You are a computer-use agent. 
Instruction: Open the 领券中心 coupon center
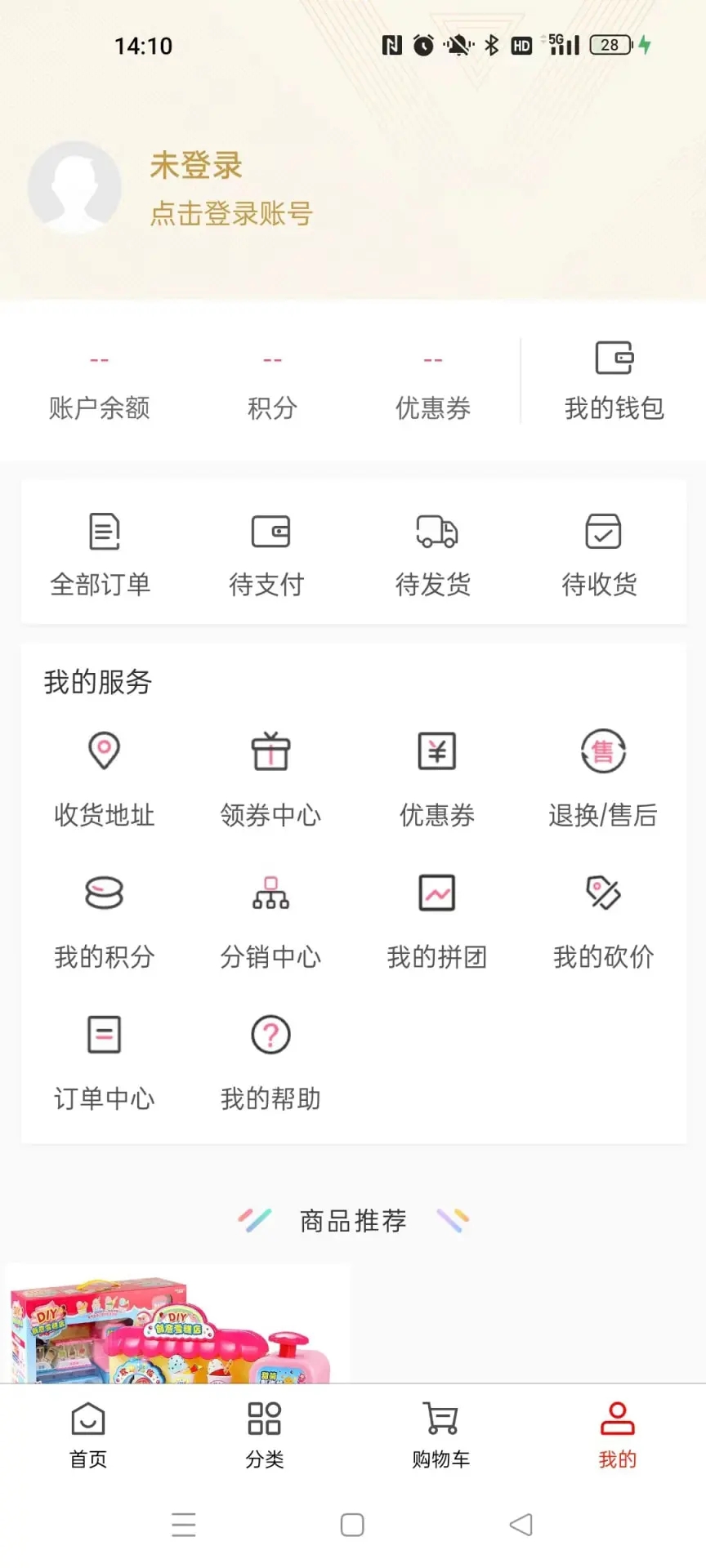(x=270, y=776)
